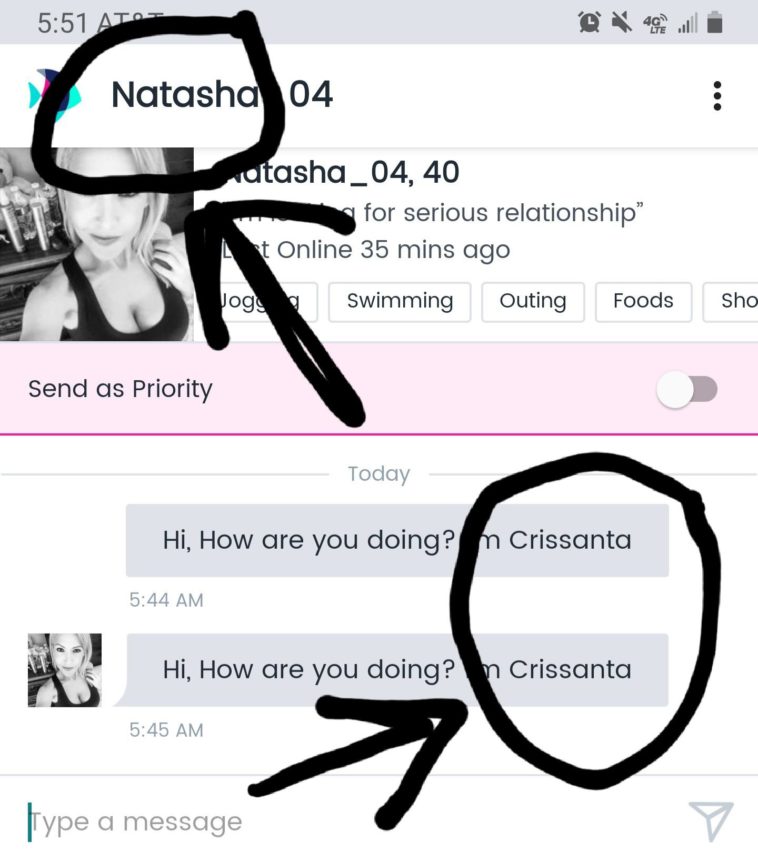
Task: Send the message with the paper plane
Action: coord(711,820)
